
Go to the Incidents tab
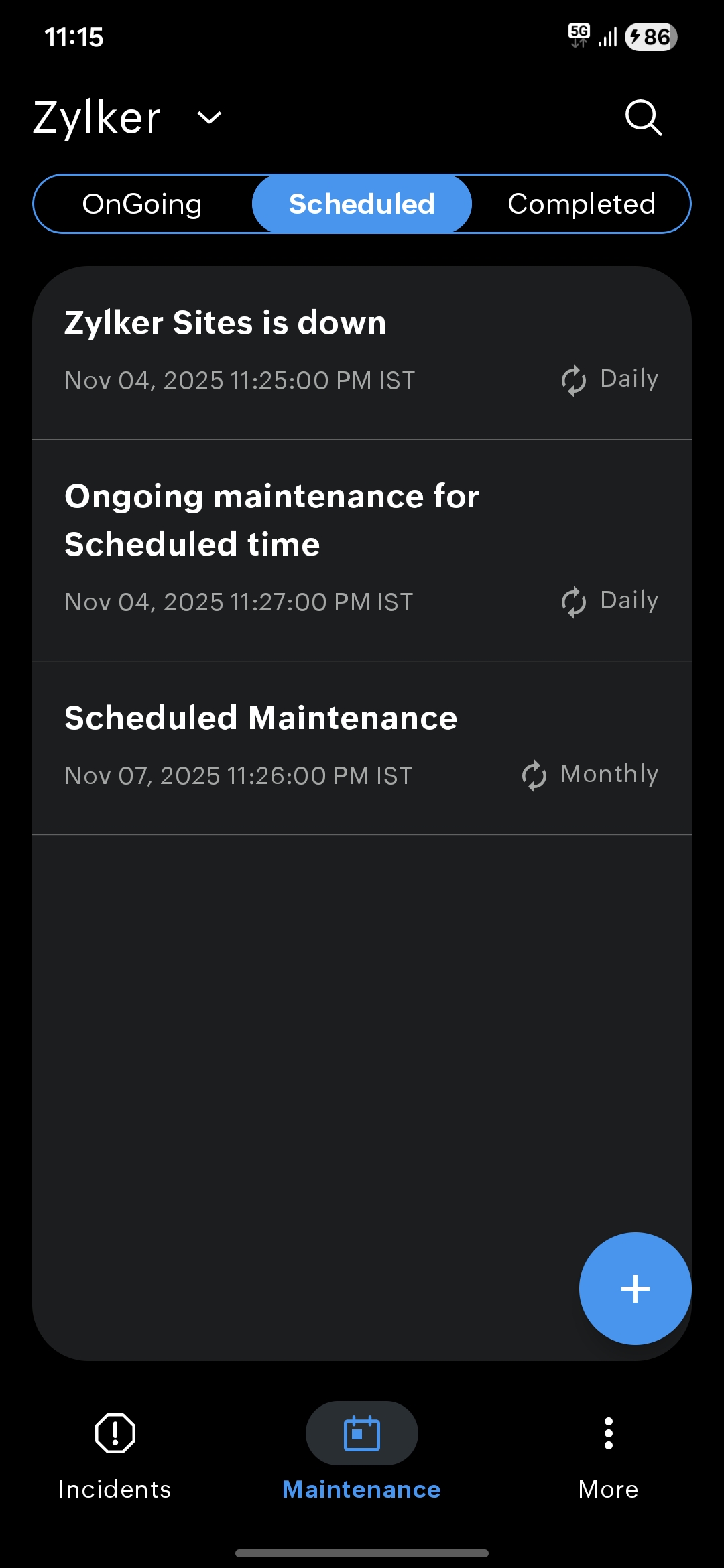(x=115, y=1455)
